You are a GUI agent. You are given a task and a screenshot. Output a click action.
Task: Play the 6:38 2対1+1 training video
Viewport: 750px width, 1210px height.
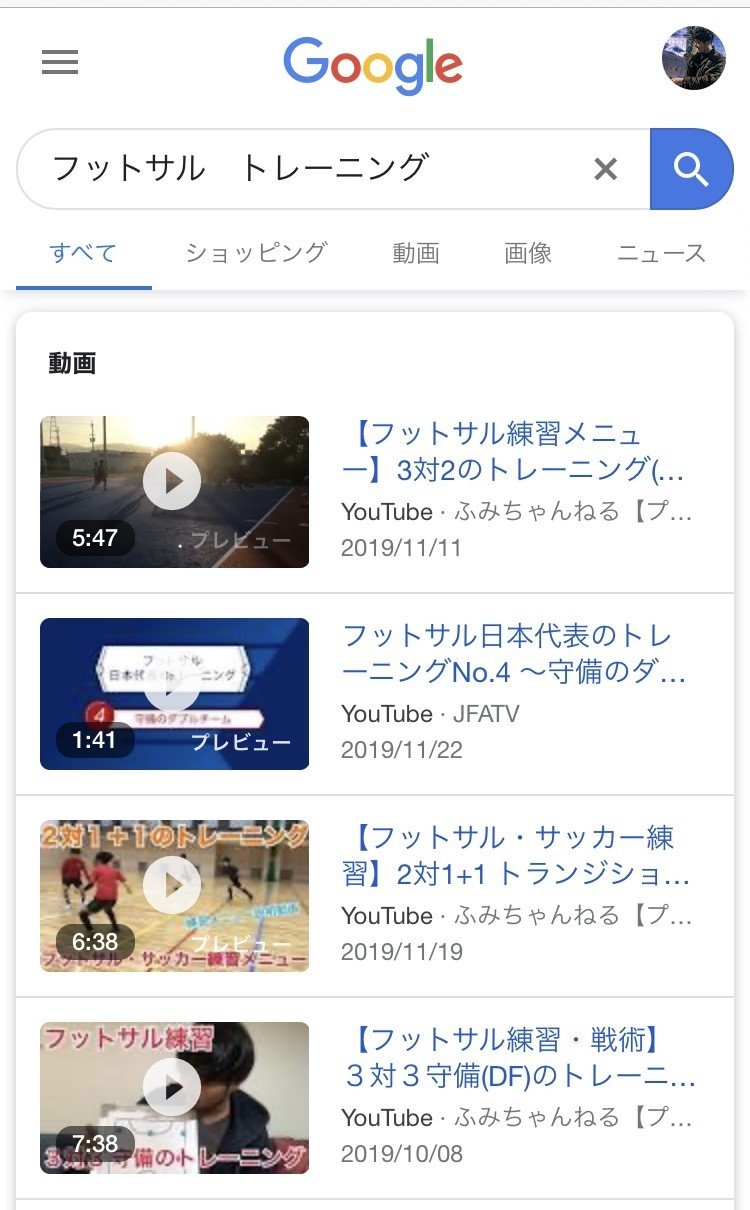tap(174, 885)
